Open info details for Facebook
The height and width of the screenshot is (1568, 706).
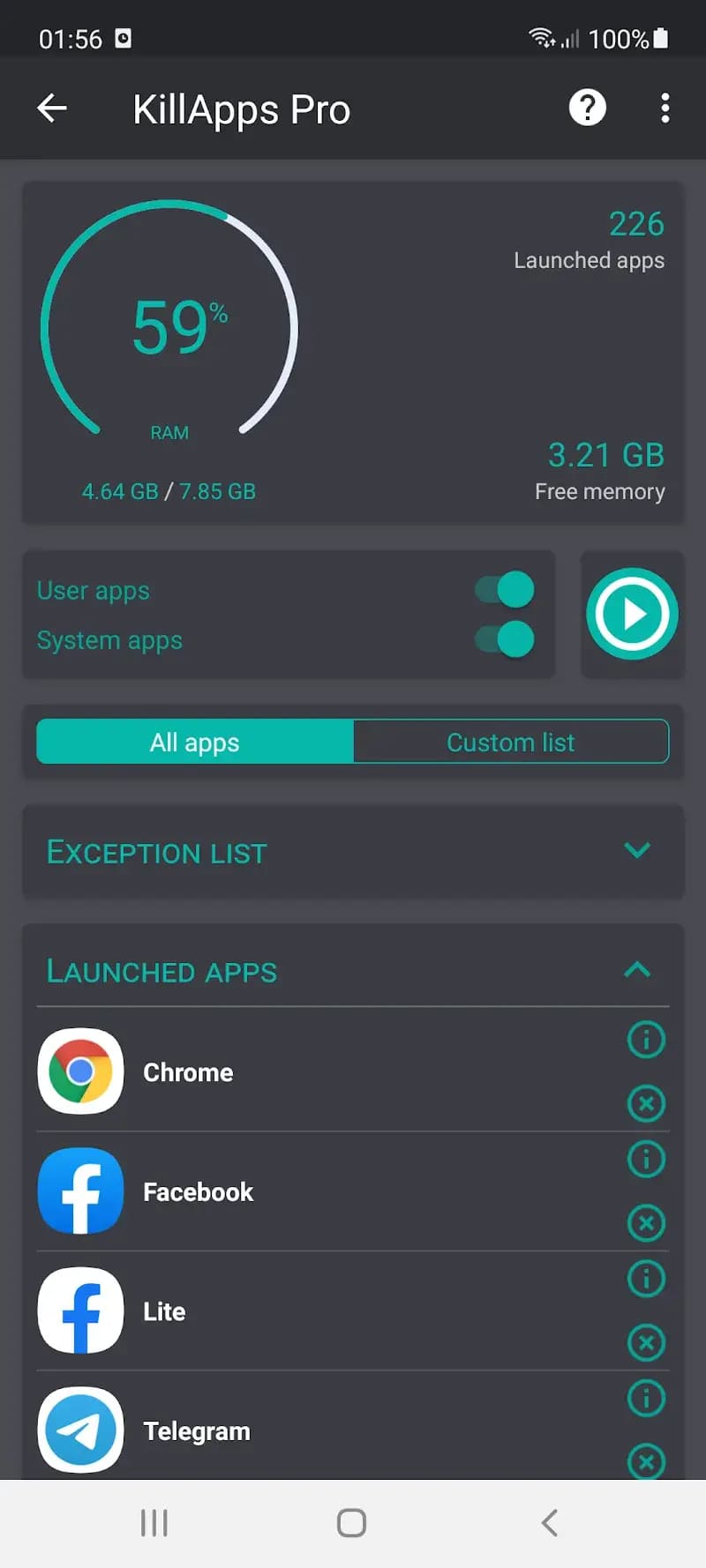pos(646,1160)
